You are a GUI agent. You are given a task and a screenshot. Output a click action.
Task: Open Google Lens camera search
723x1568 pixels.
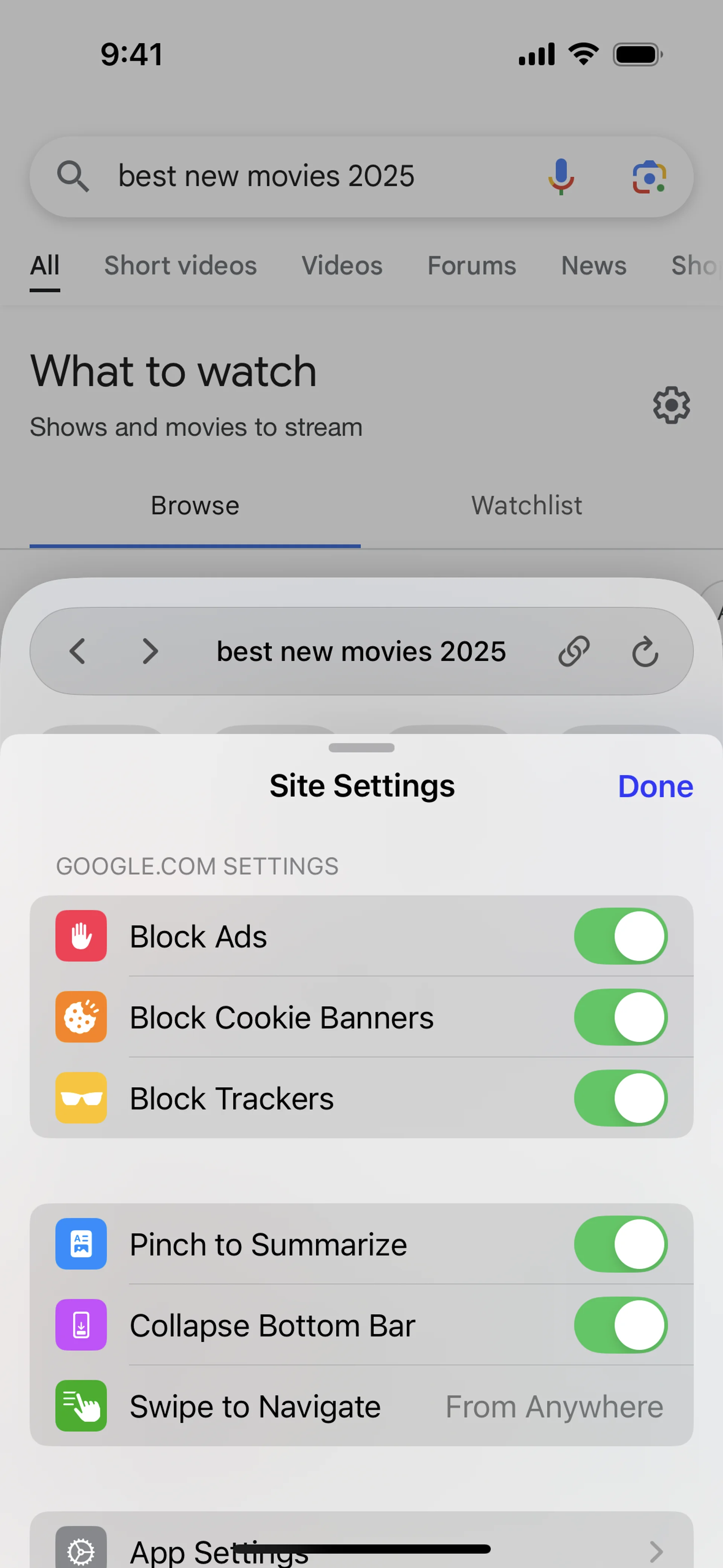point(649,177)
